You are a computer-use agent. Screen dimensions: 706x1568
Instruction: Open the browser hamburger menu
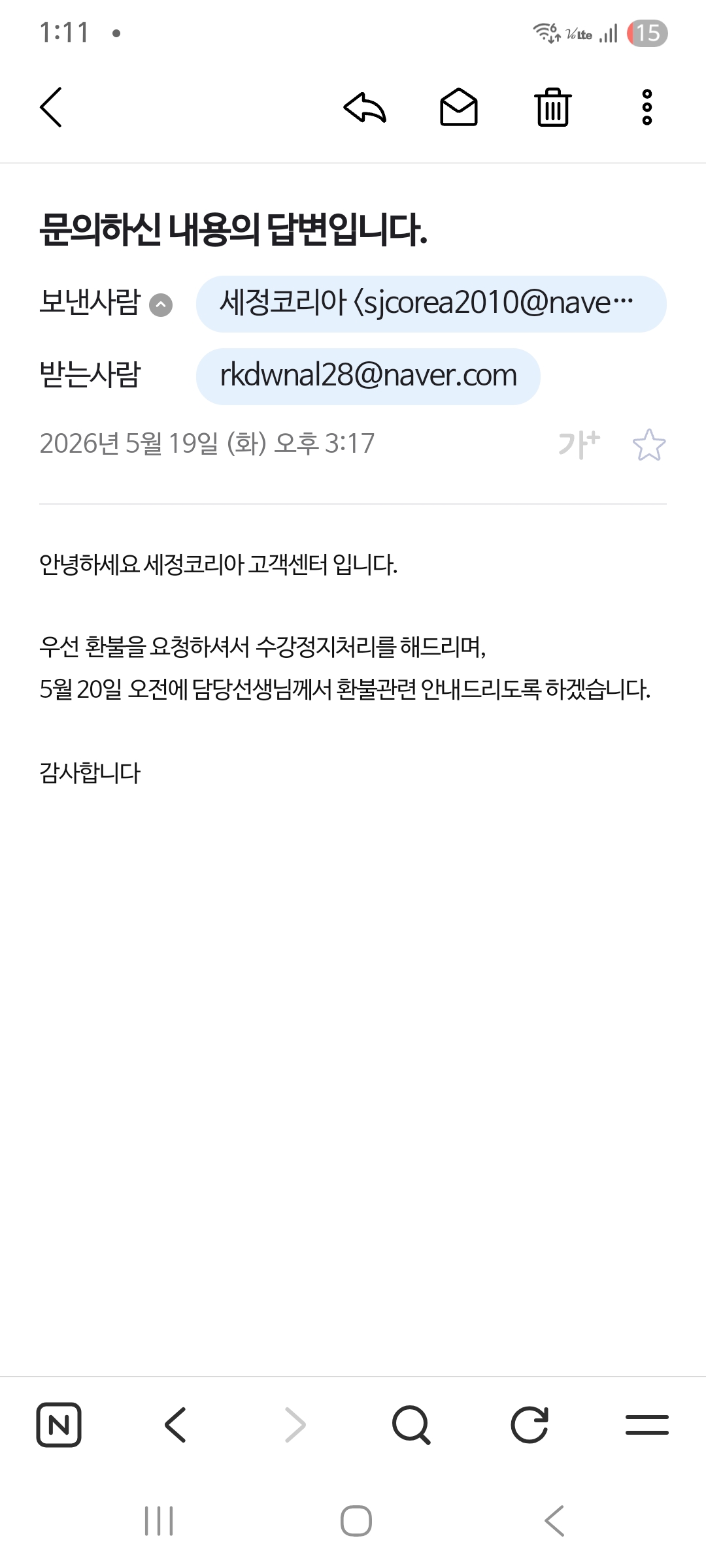[x=647, y=1425]
